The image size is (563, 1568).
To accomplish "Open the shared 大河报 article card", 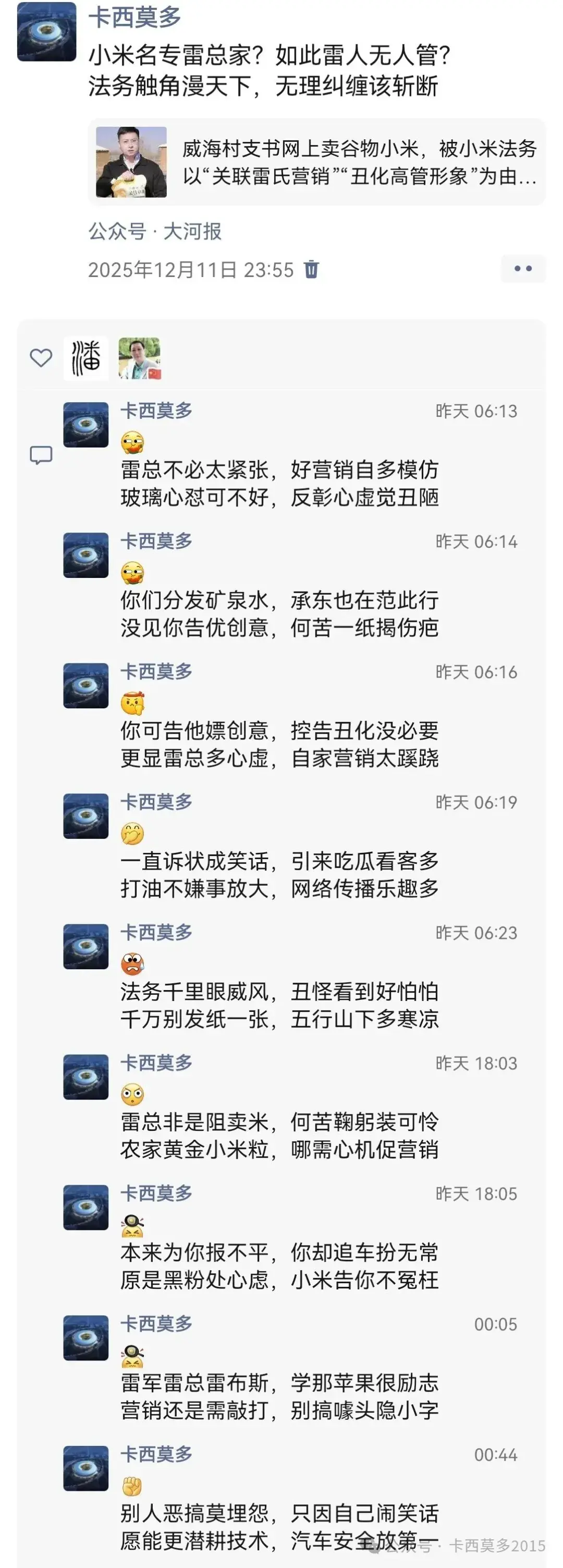I will click(x=316, y=162).
